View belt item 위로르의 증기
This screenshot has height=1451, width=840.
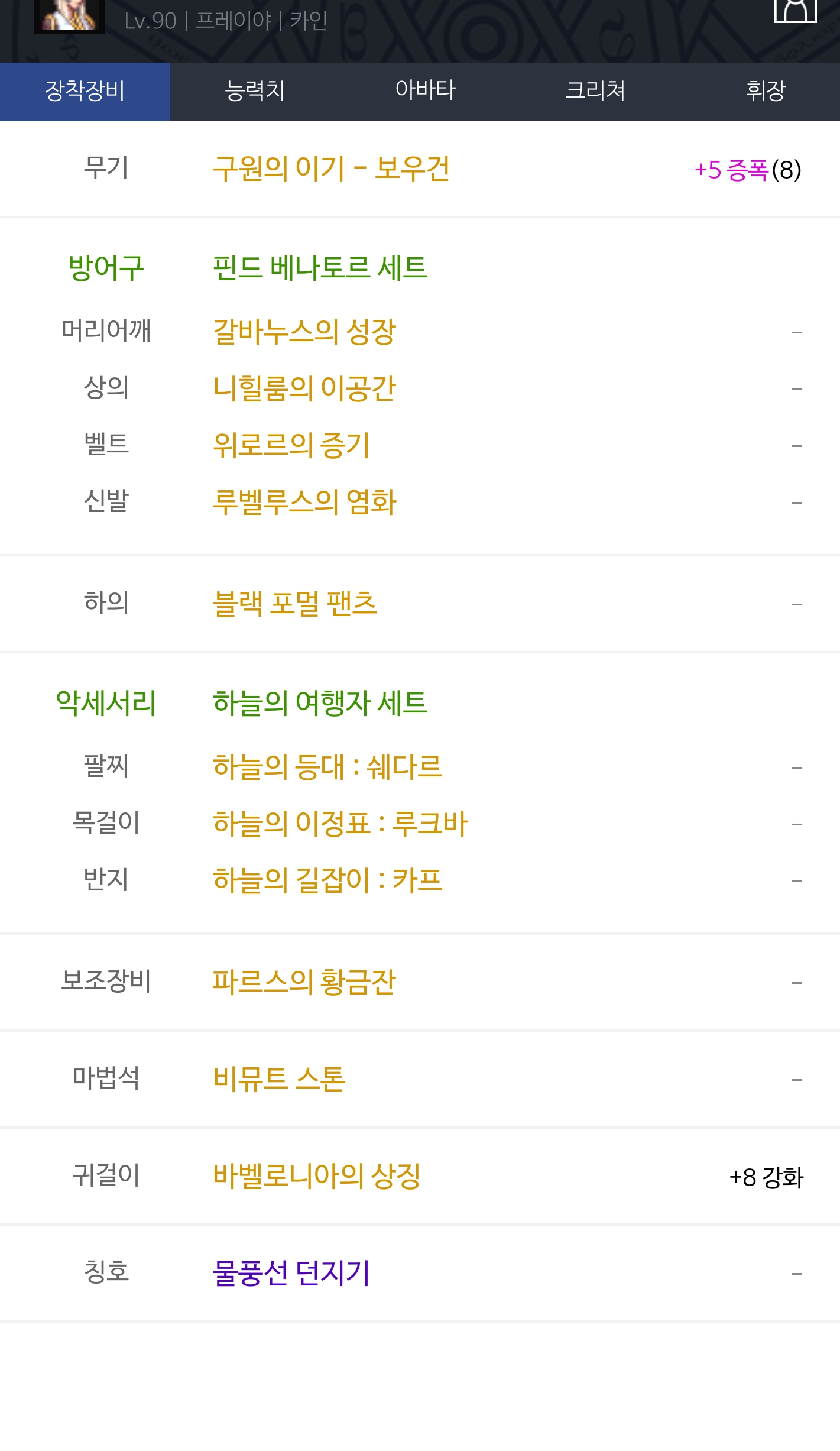[x=291, y=445]
